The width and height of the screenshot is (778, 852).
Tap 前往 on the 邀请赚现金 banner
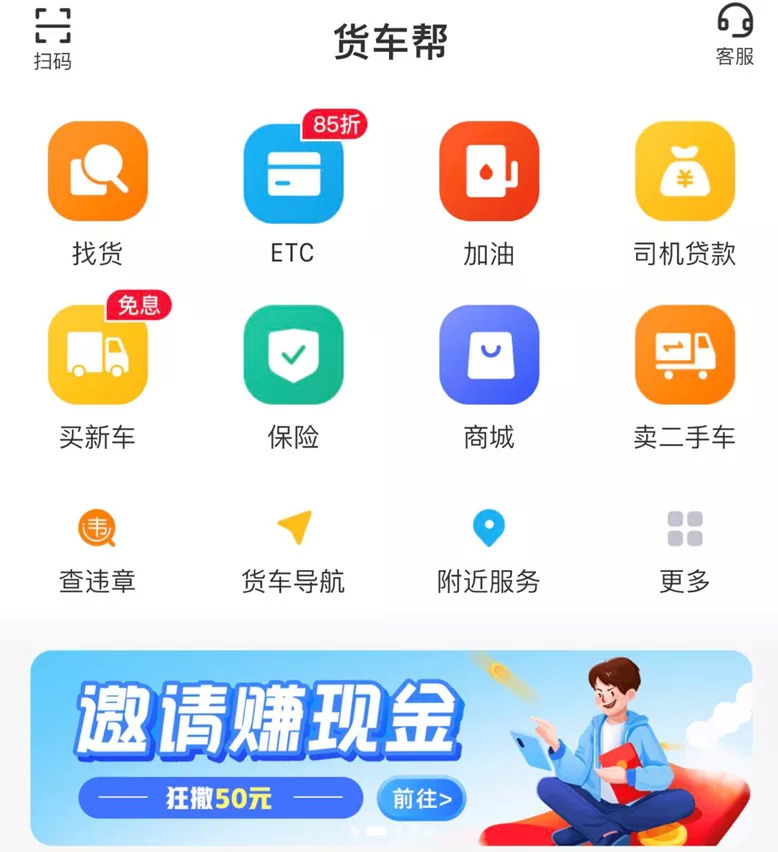421,798
